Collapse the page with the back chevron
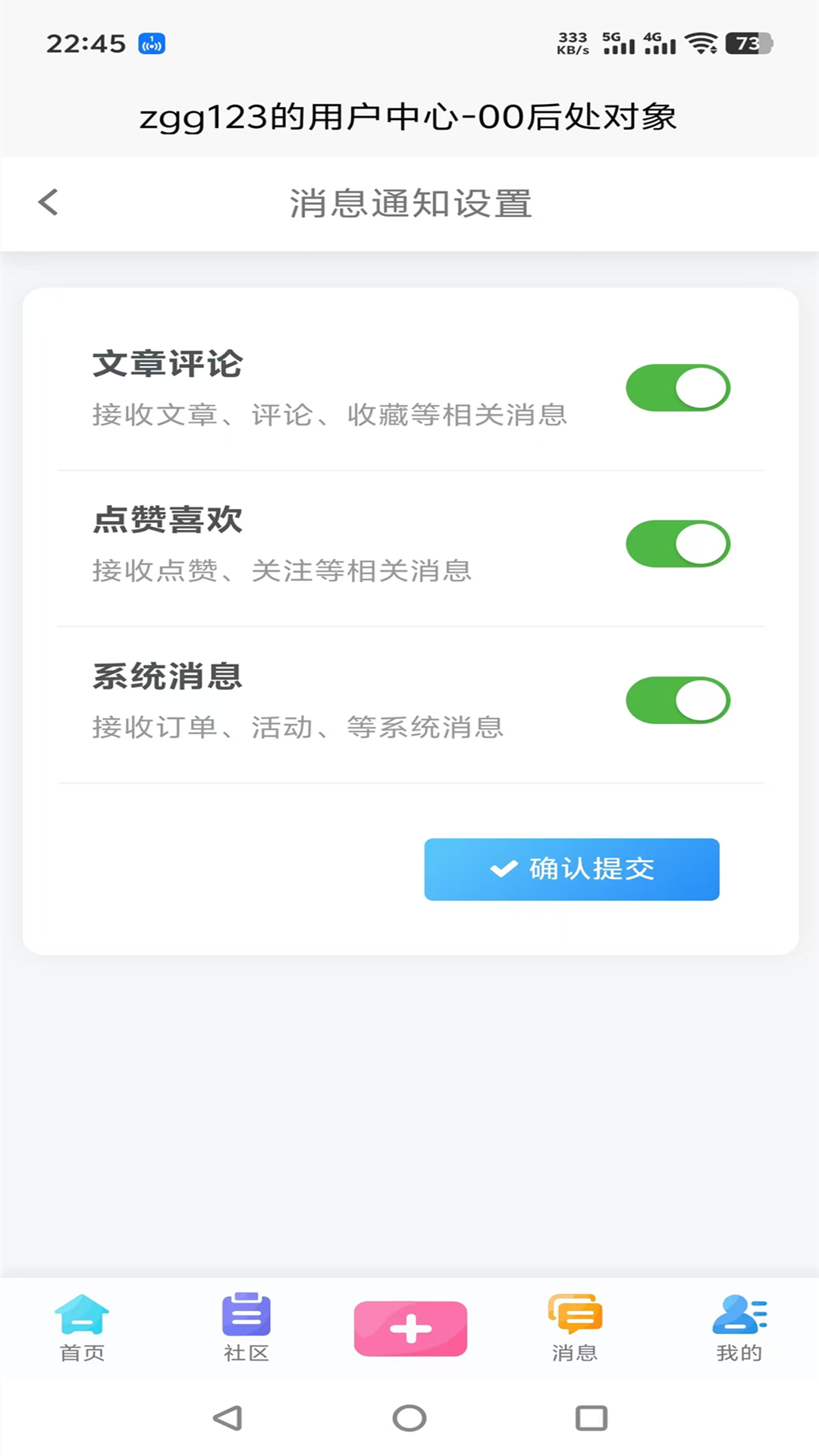This screenshot has width=819, height=1456. (x=48, y=202)
